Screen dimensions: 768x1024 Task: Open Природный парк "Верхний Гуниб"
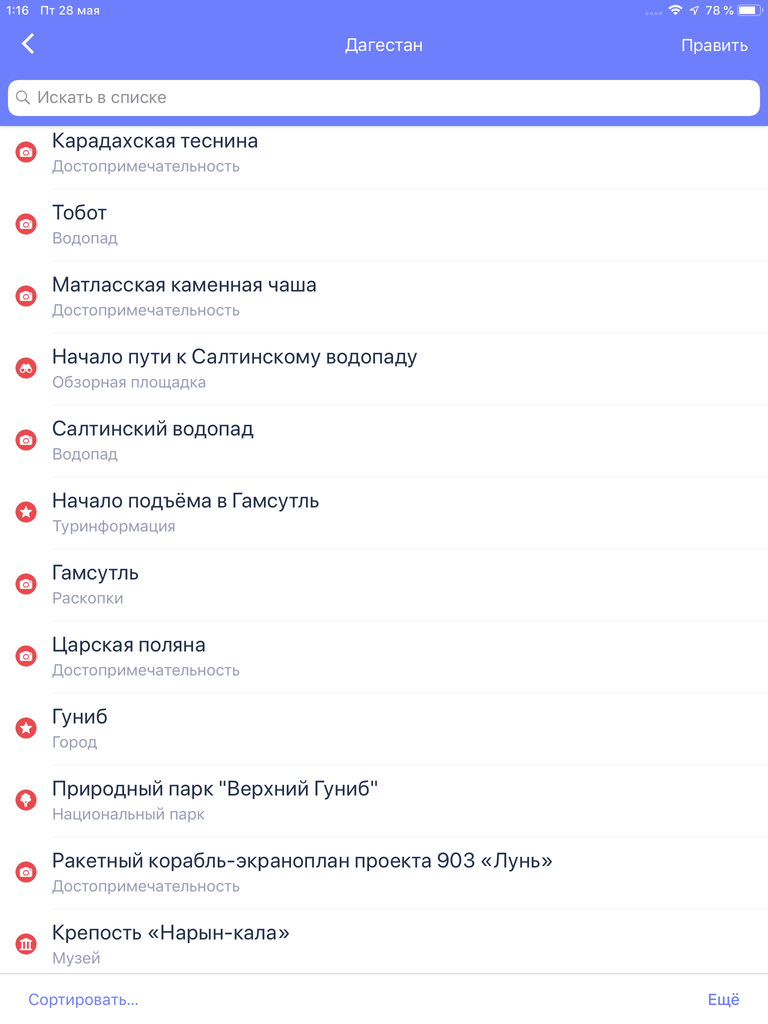point(215,800)
